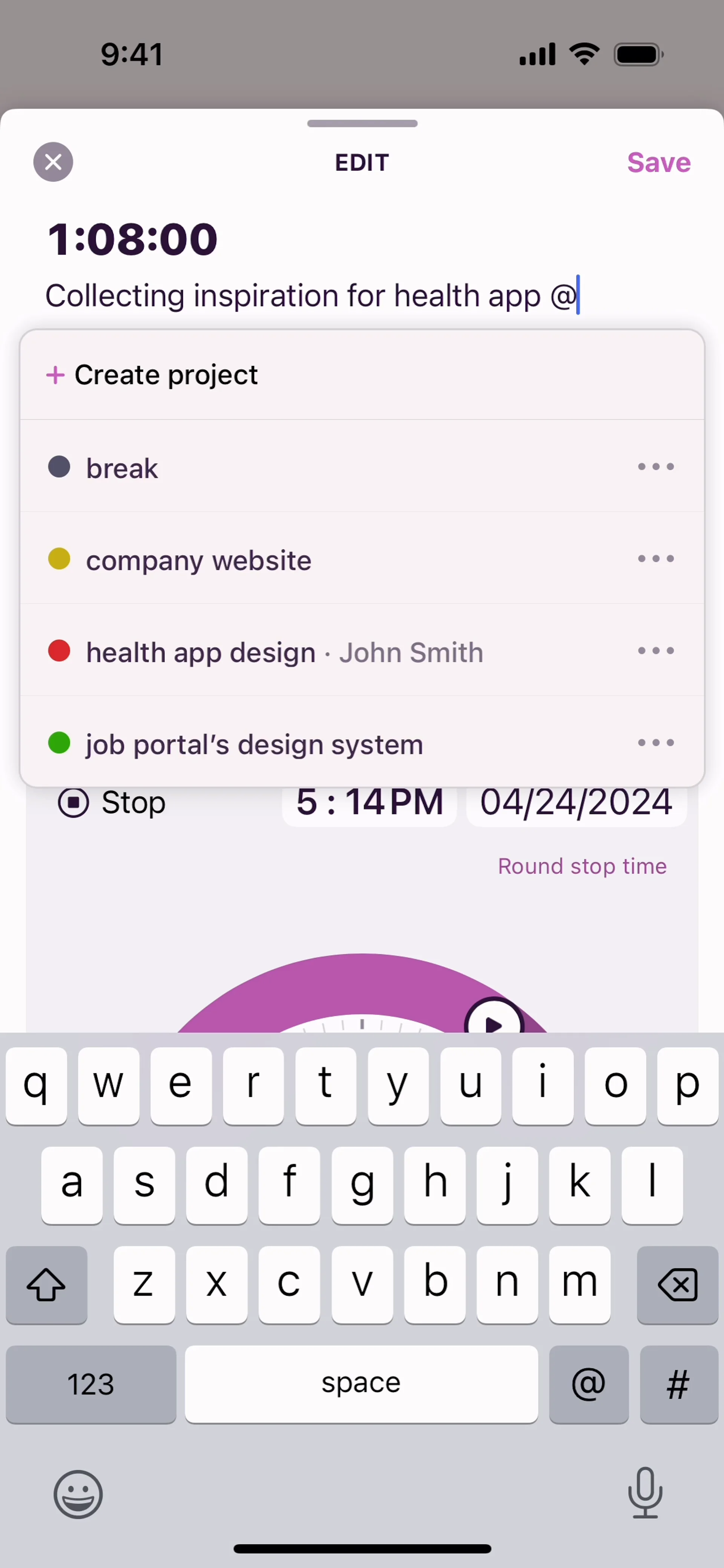Viewport: 724px width, 1568px height.
Task: Tap Round stop time link
Action: [581, 866]
